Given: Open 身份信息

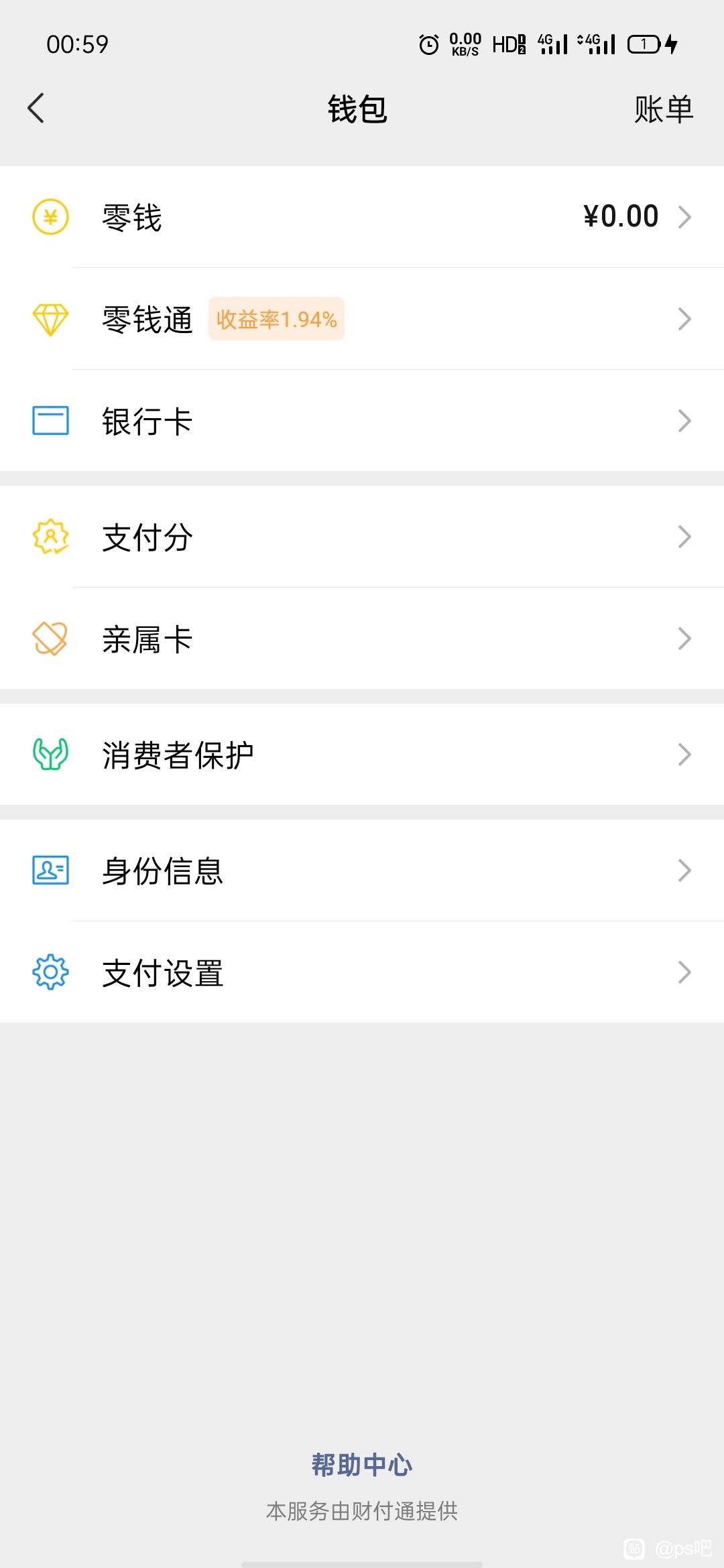Looking at the screenshot, I should (x=362, y=870).
